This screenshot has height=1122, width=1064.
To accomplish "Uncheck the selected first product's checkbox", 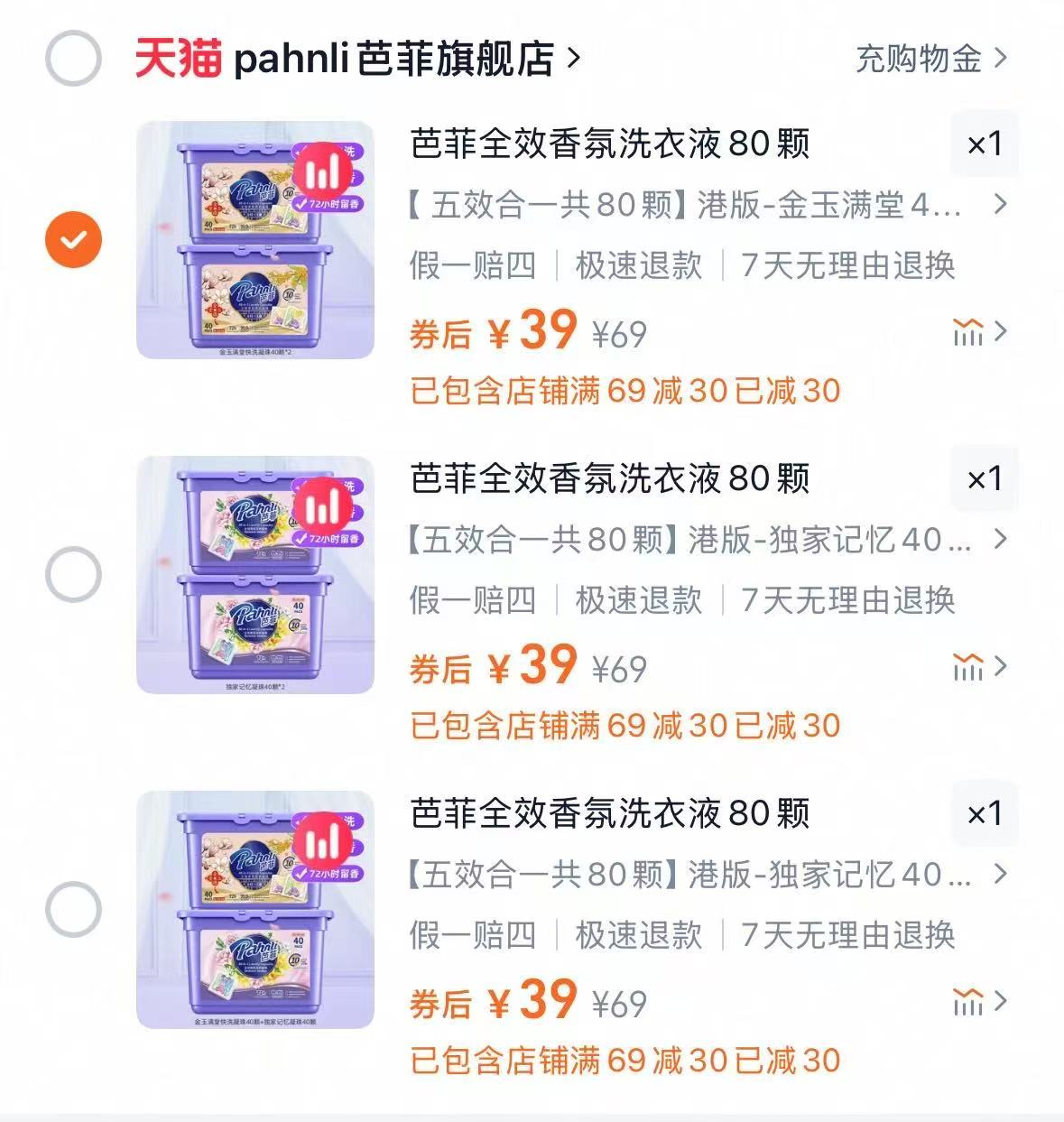I will (x=72, y=236).
